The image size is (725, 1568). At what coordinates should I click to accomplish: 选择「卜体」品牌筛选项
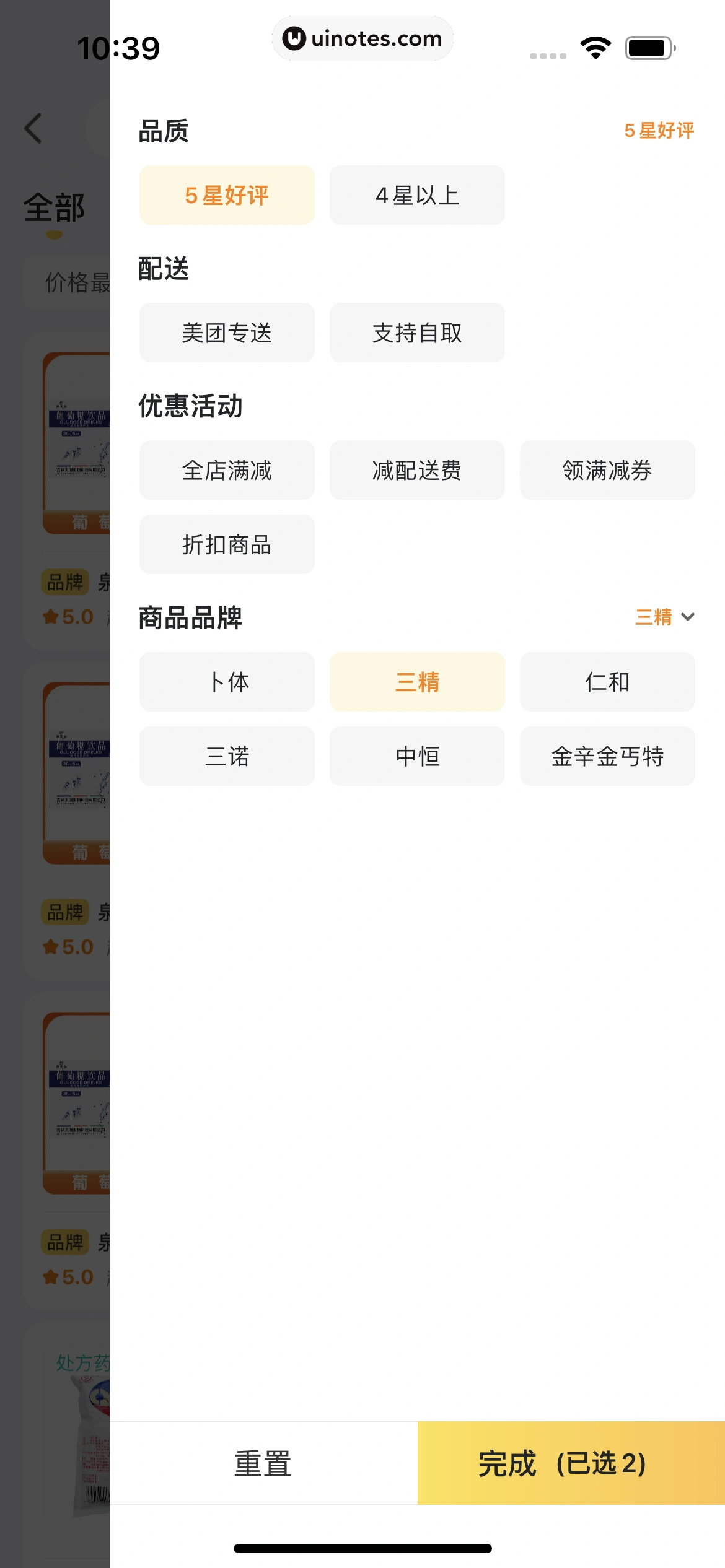coord(227,681)
